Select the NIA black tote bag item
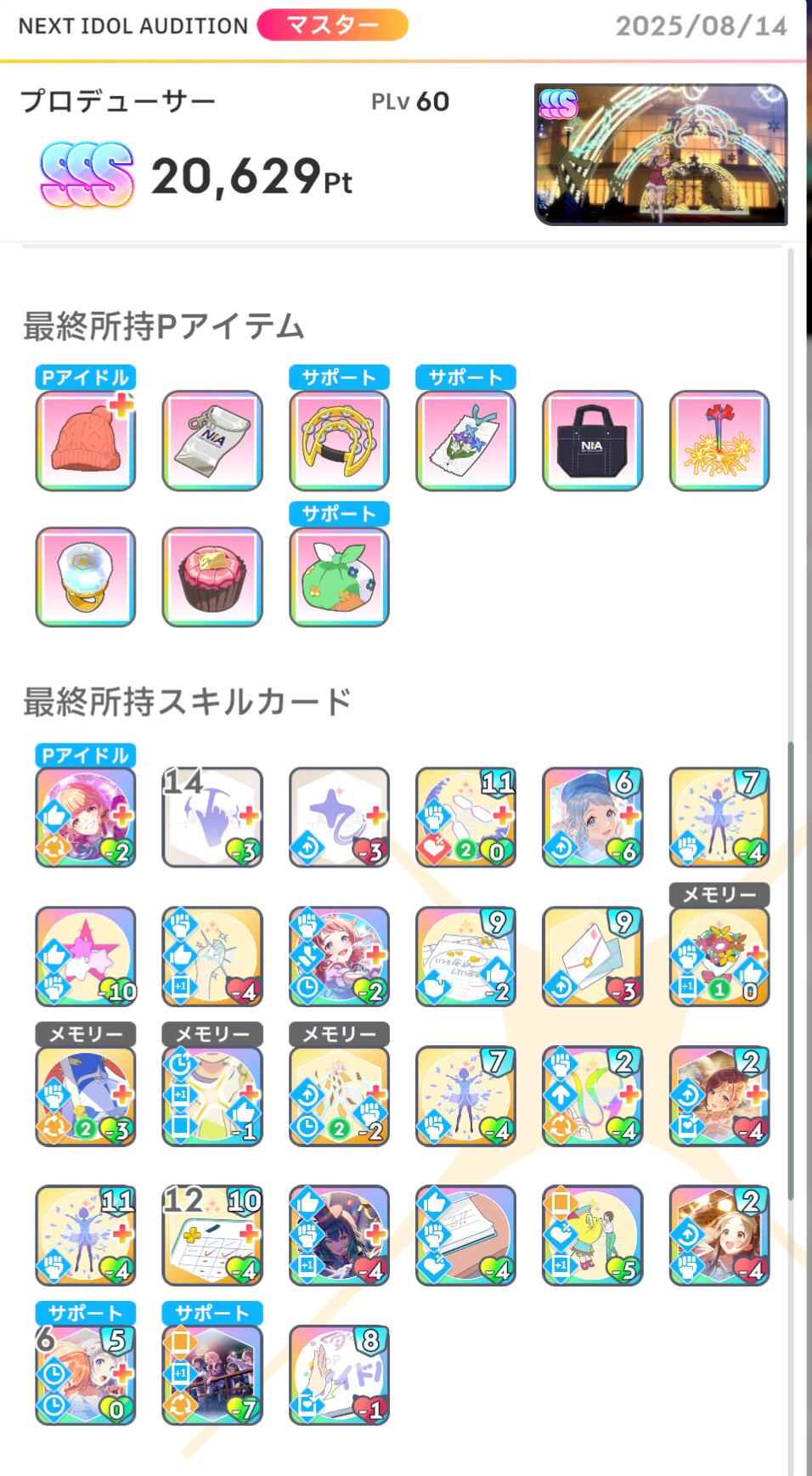Viewport: 812px width, 1476px height. (592, 441)
